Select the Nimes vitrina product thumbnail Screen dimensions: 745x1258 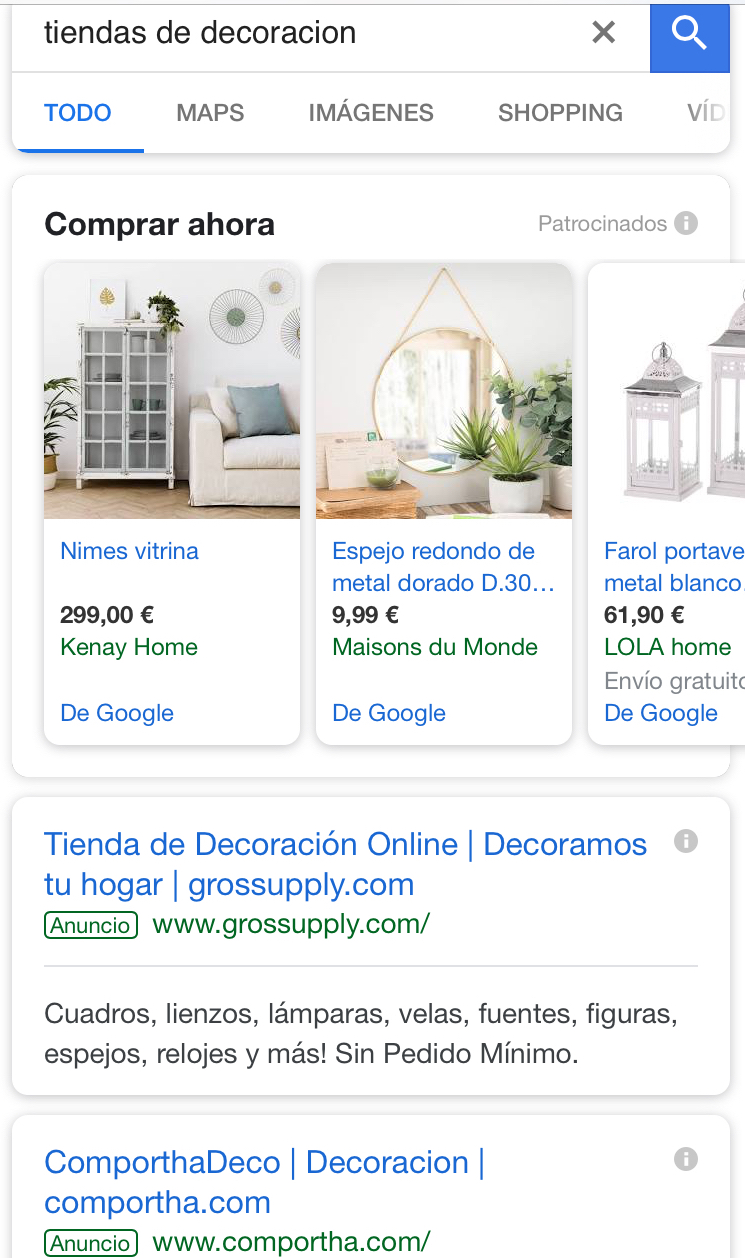[x=171, y=390]
